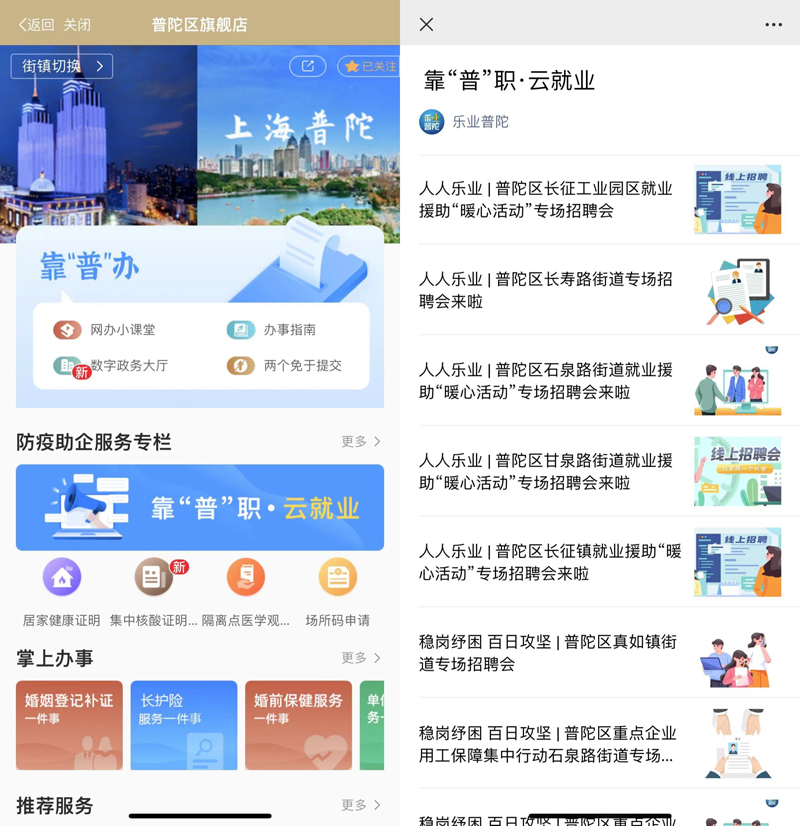Open the 靠"普"职·云就业 banner

(x=200, y=507)
